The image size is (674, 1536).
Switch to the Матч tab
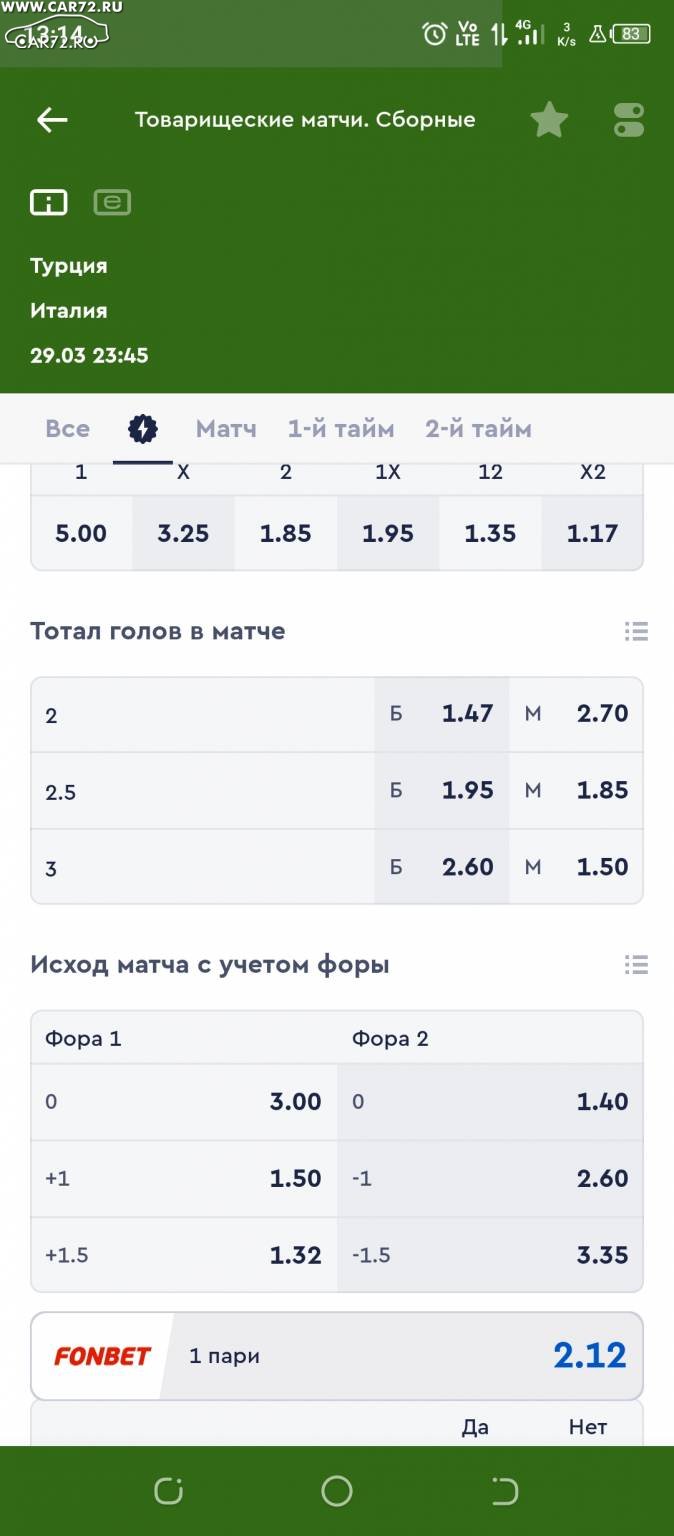[x=226, y=429]
